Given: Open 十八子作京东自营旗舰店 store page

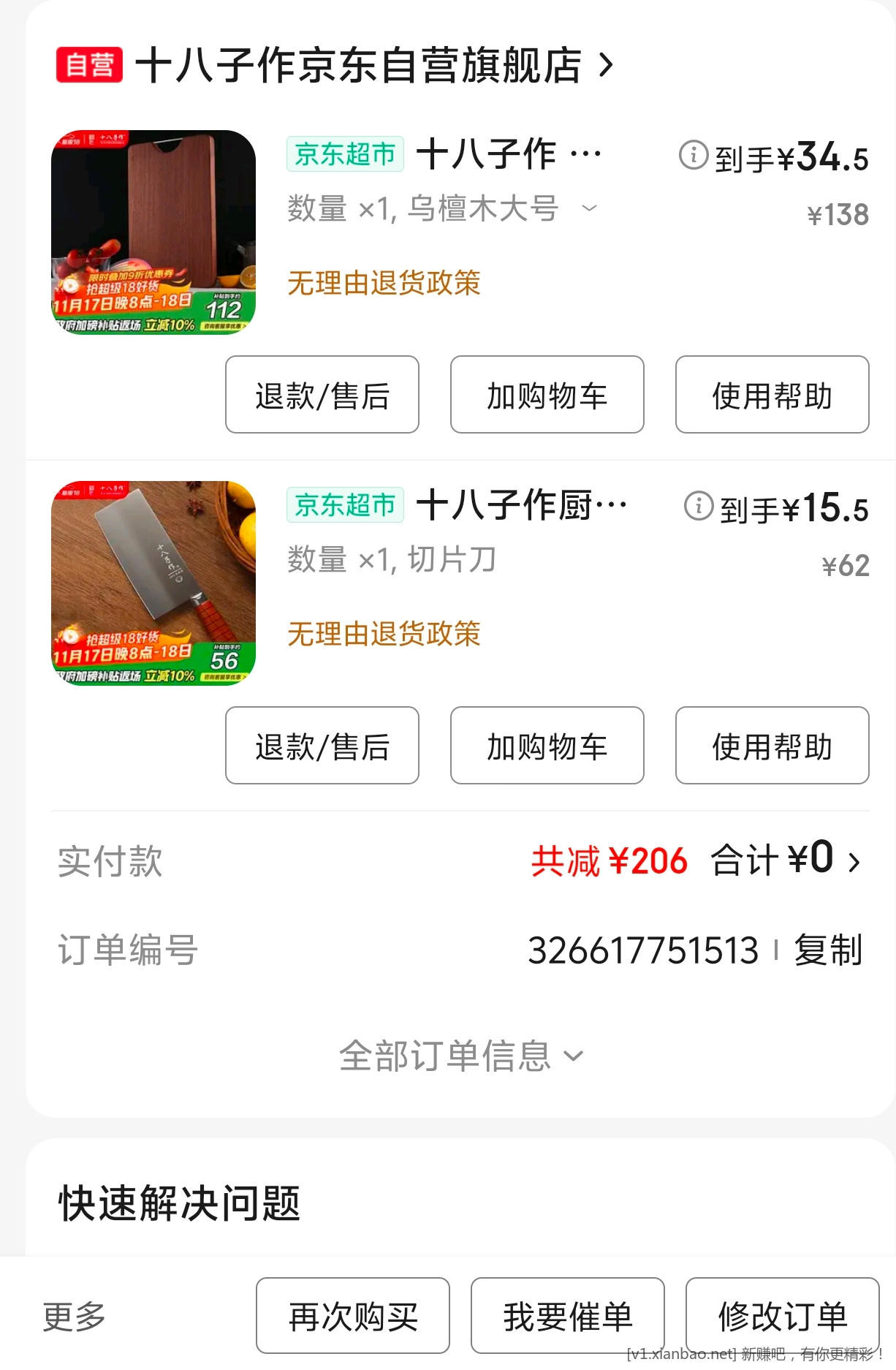Looking at the screenshot, I should coord(373,66).
